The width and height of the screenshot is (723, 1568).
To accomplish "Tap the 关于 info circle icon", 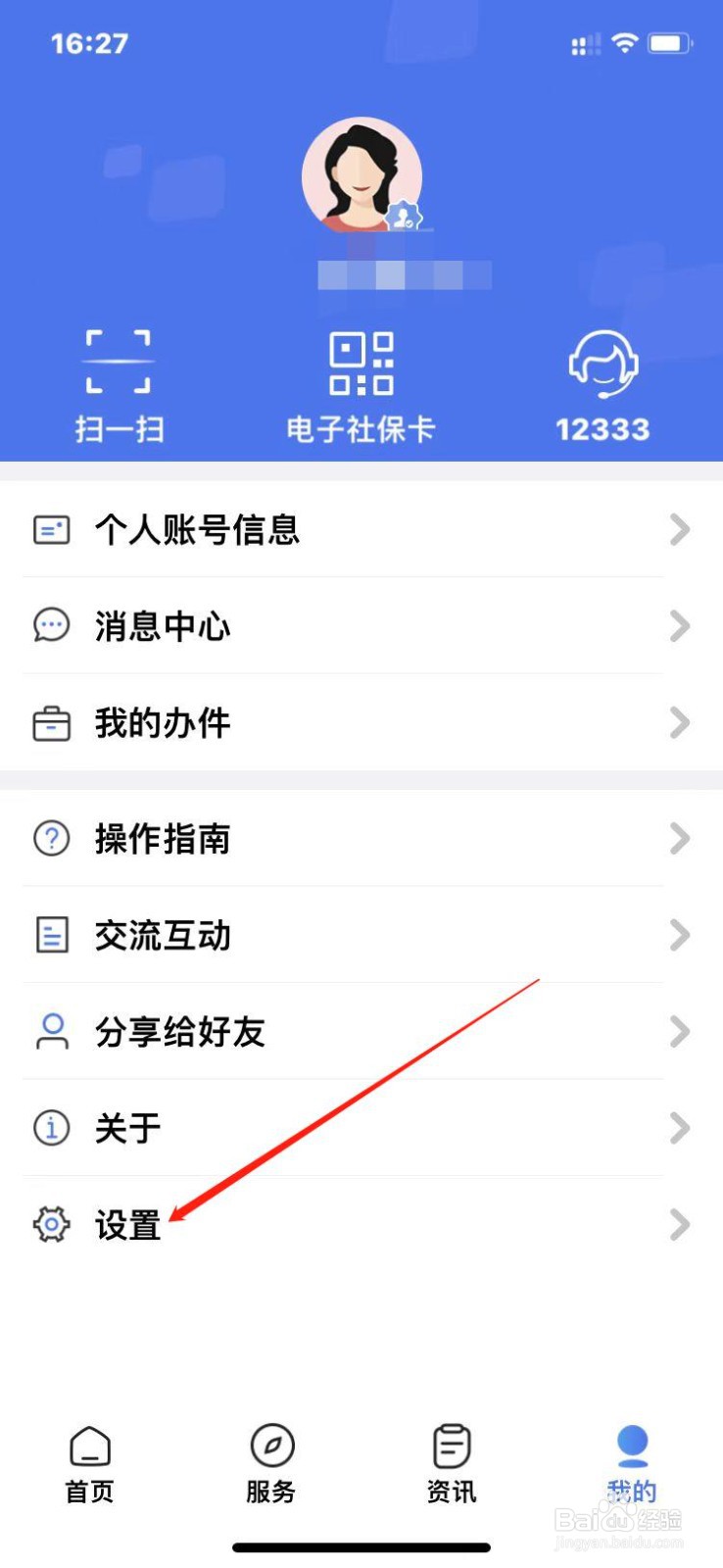I will point(51,1128).
